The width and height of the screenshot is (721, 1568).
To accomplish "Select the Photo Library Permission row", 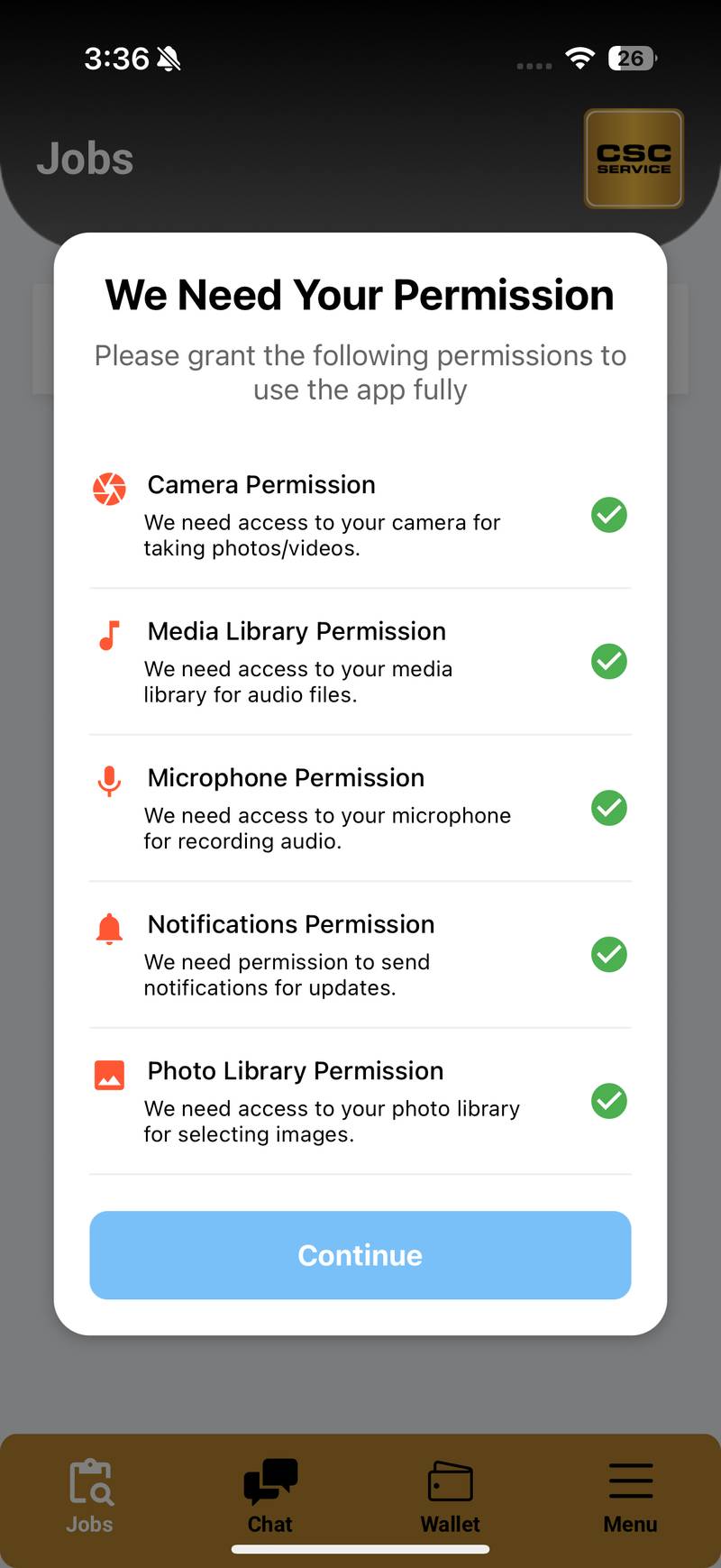I will (x=360, y=1101).
